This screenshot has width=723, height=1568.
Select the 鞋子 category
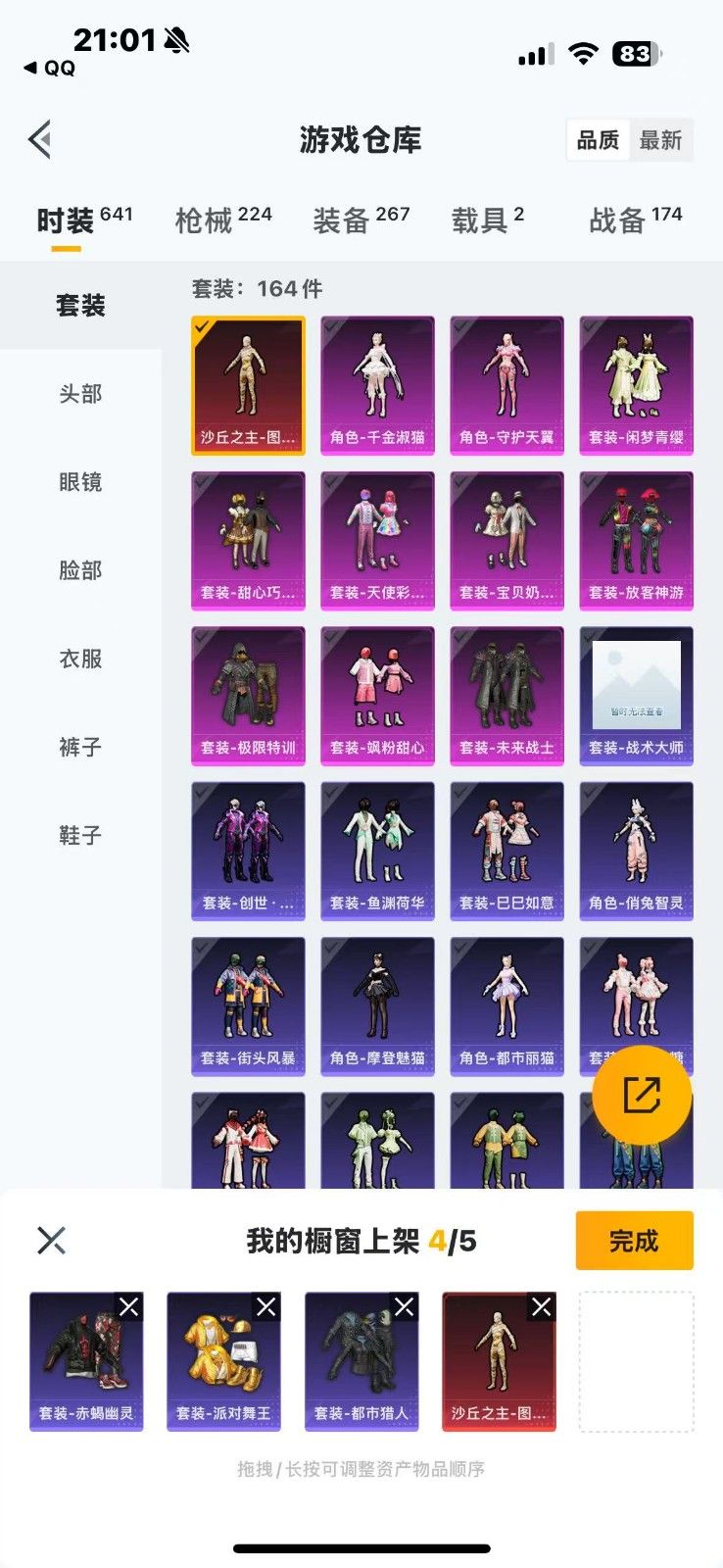click(80, 835)
